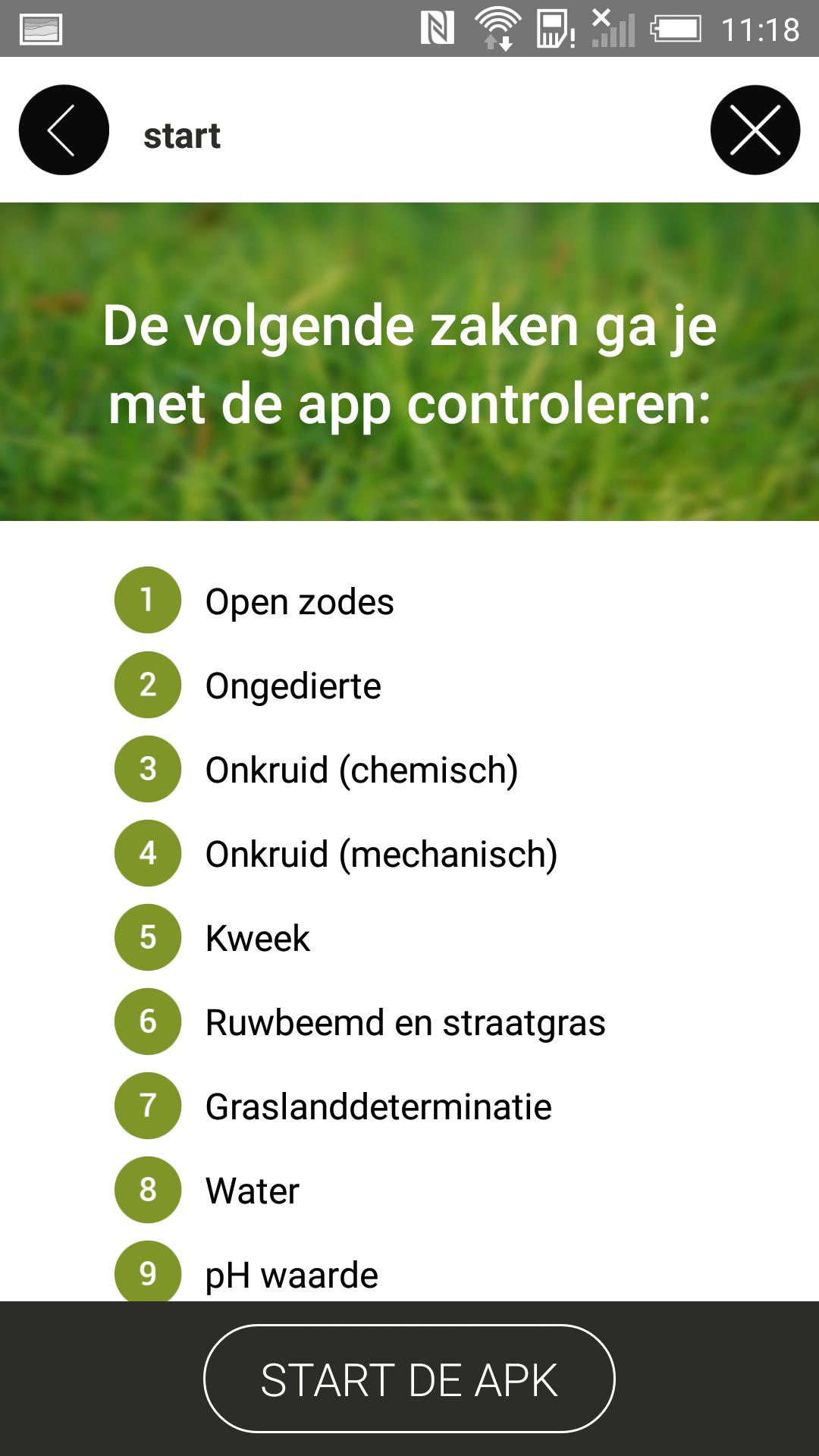Screen dimensions: 819x1456
Task: Select the Open zodes checklist item
Action: [300, 601]
